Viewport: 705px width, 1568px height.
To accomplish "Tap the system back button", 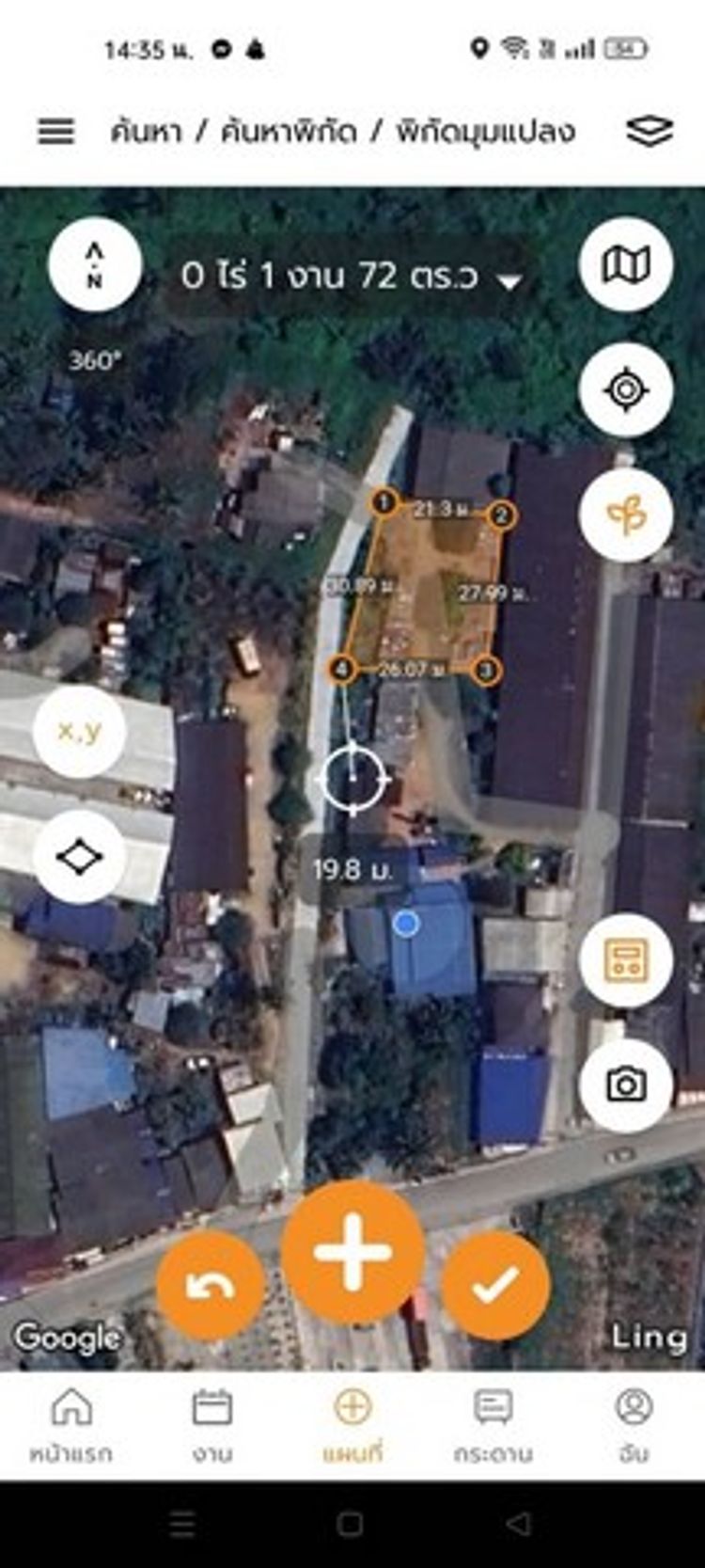I will click(x=519, y=1524).
